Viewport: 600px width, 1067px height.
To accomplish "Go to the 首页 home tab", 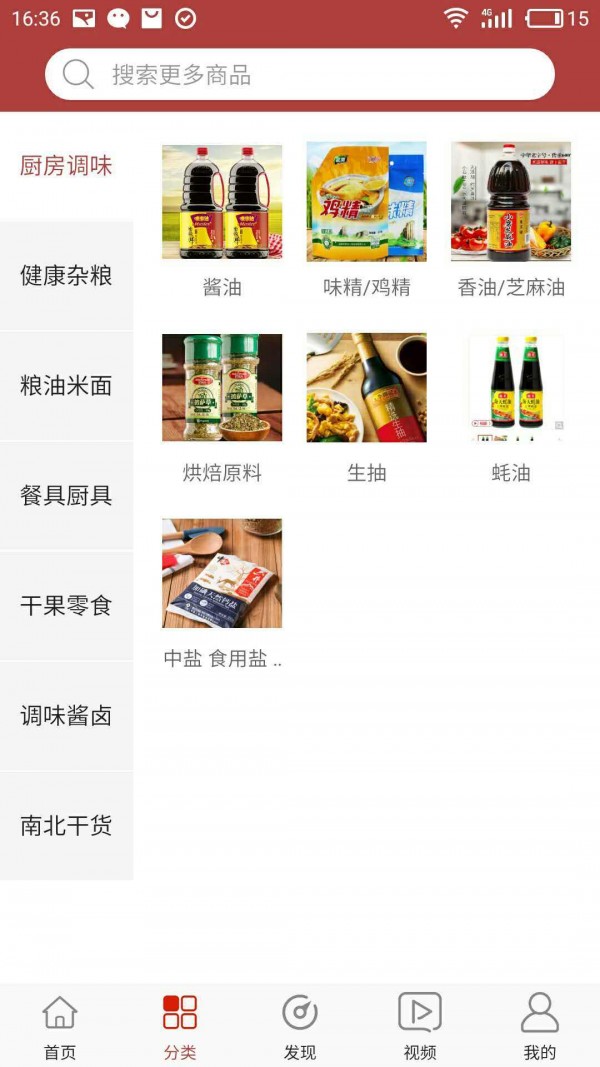I will pos(60,1026).
